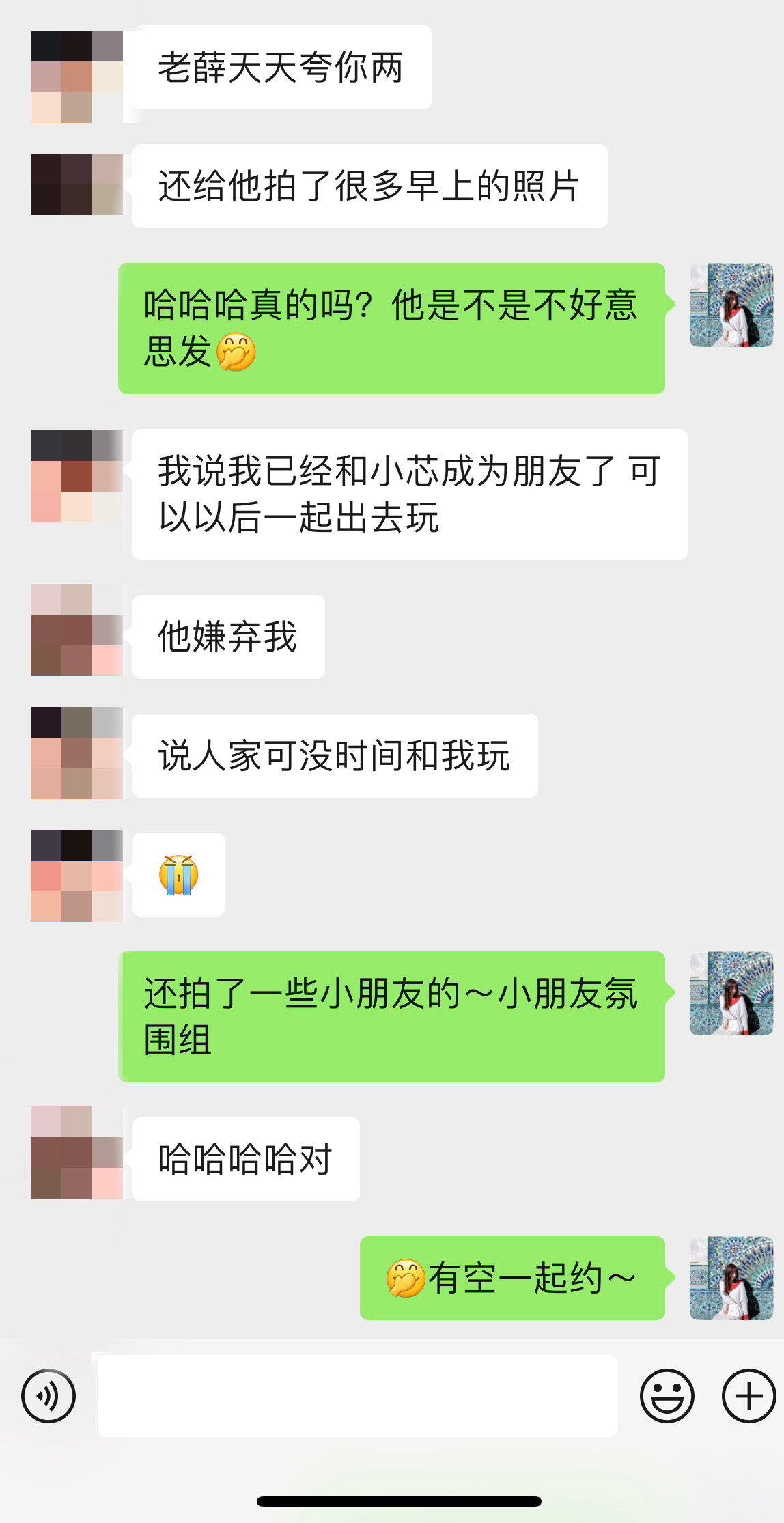The width and height of the screenshot is (784, 1523).
Task: Open contact avatar beside '哈哈哈哈对'
Action: (76, 1152)
